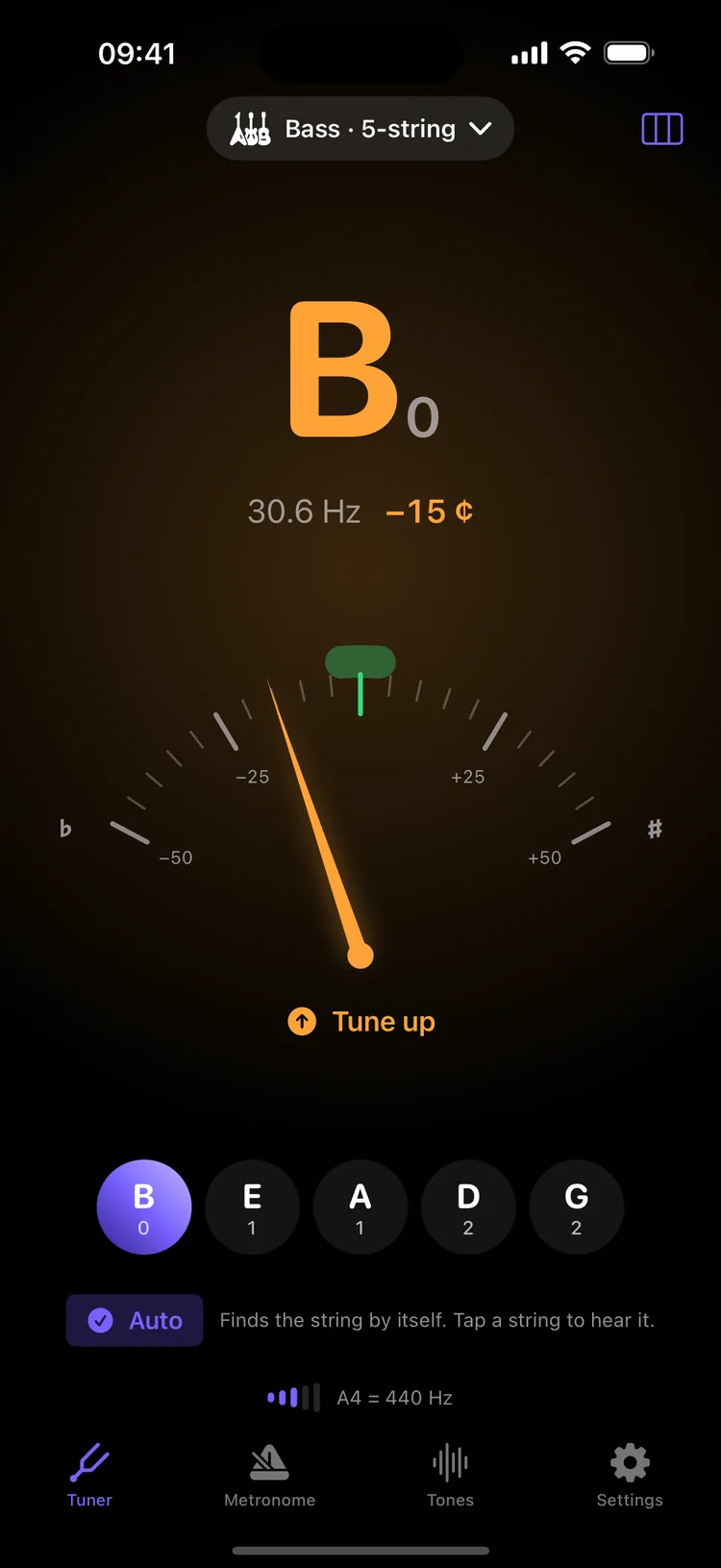Open the Tones tab

(x=450, y=1476)
